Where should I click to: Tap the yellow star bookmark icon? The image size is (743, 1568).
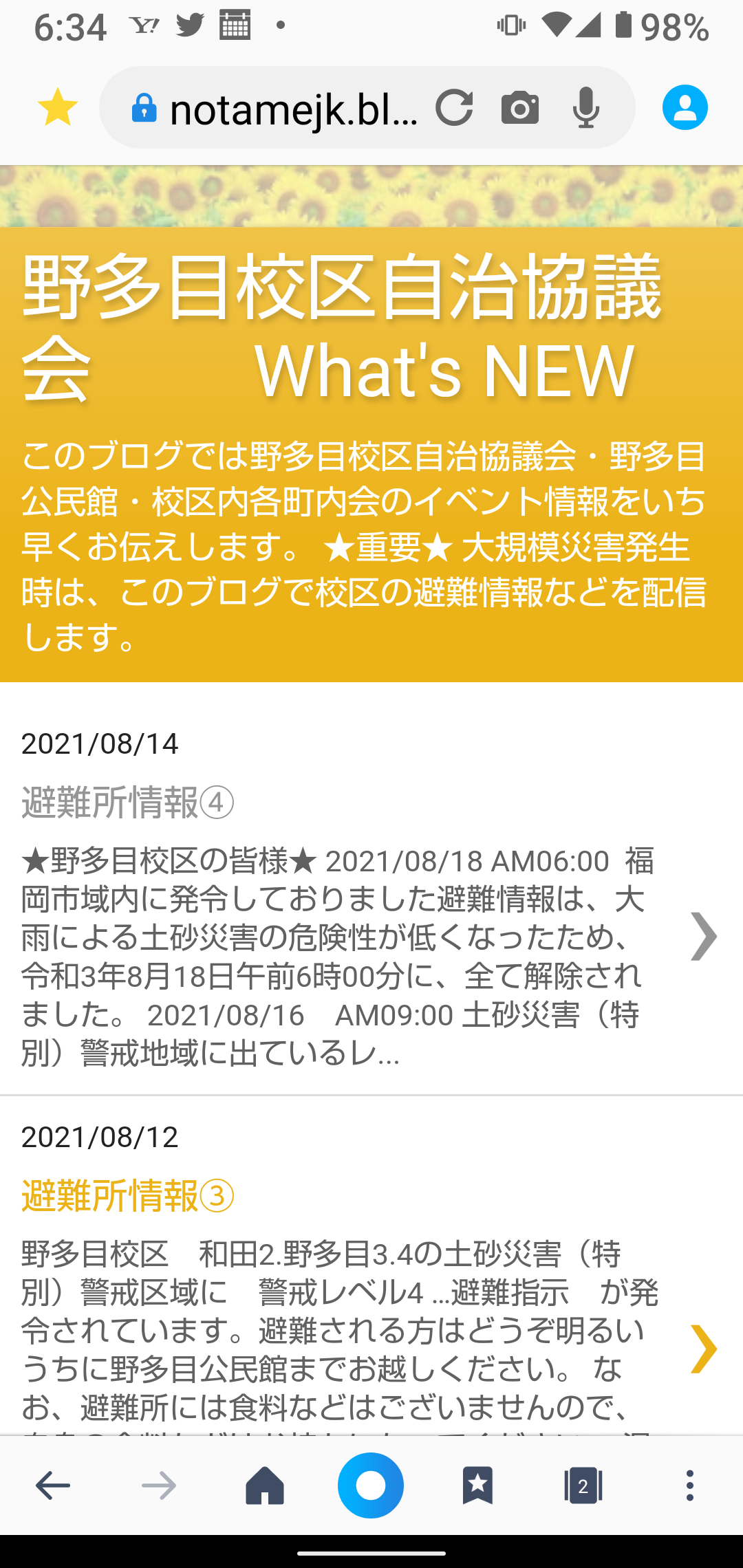(58, 107)
